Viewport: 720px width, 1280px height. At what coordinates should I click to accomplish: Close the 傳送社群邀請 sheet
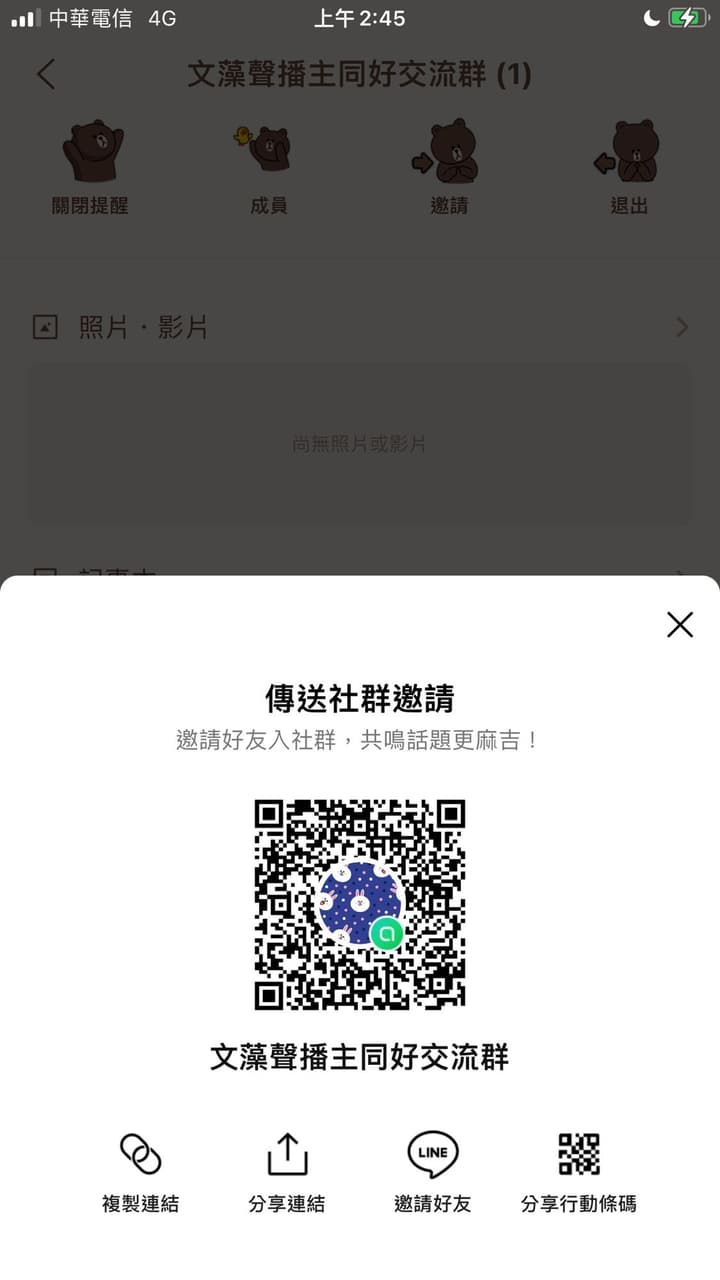coord(680,625)
